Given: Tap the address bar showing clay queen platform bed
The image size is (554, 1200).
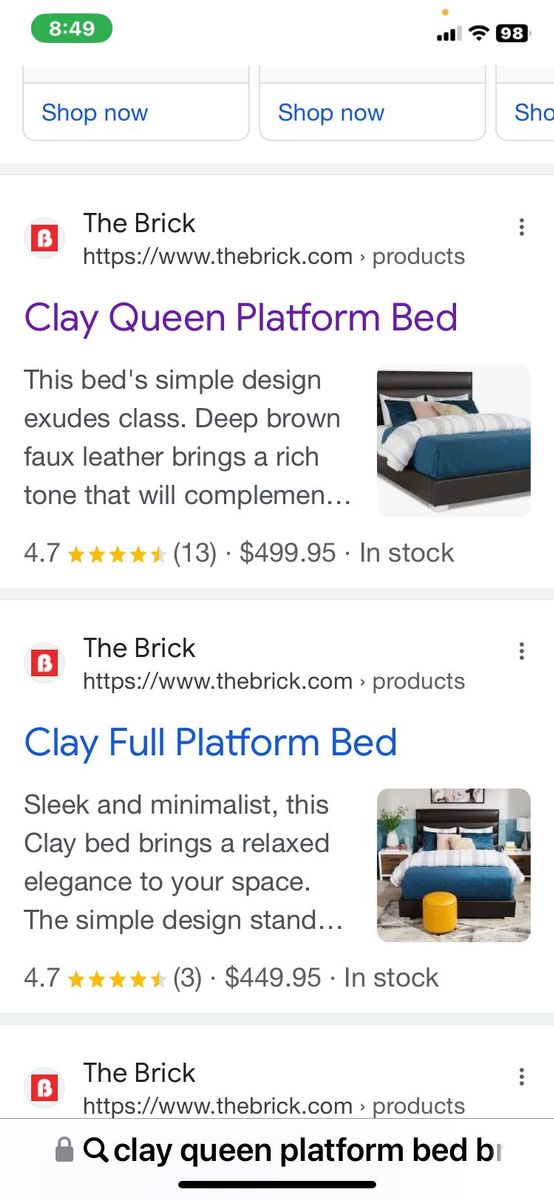Looking at the screenshot, I should (277, 1151).
